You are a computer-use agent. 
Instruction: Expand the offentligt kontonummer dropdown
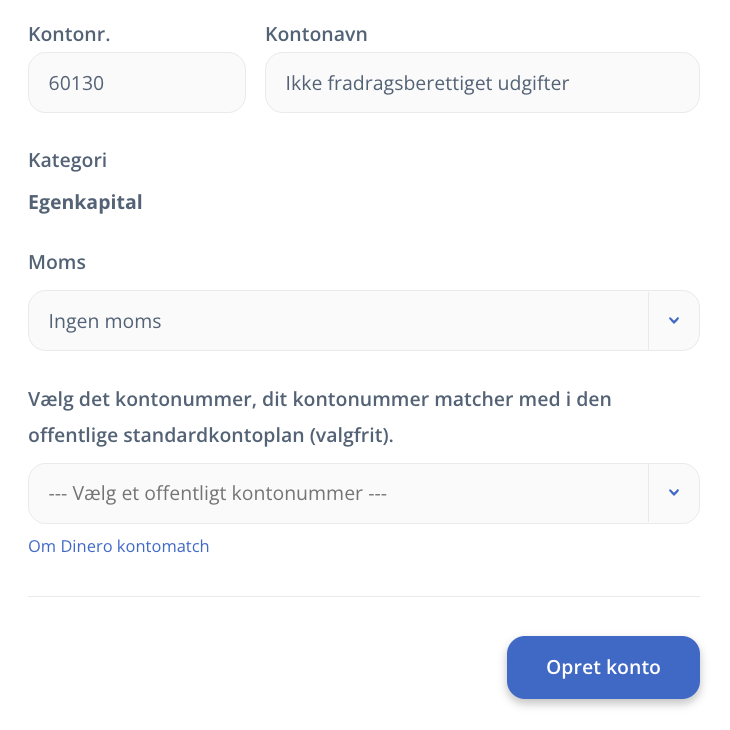363,493
